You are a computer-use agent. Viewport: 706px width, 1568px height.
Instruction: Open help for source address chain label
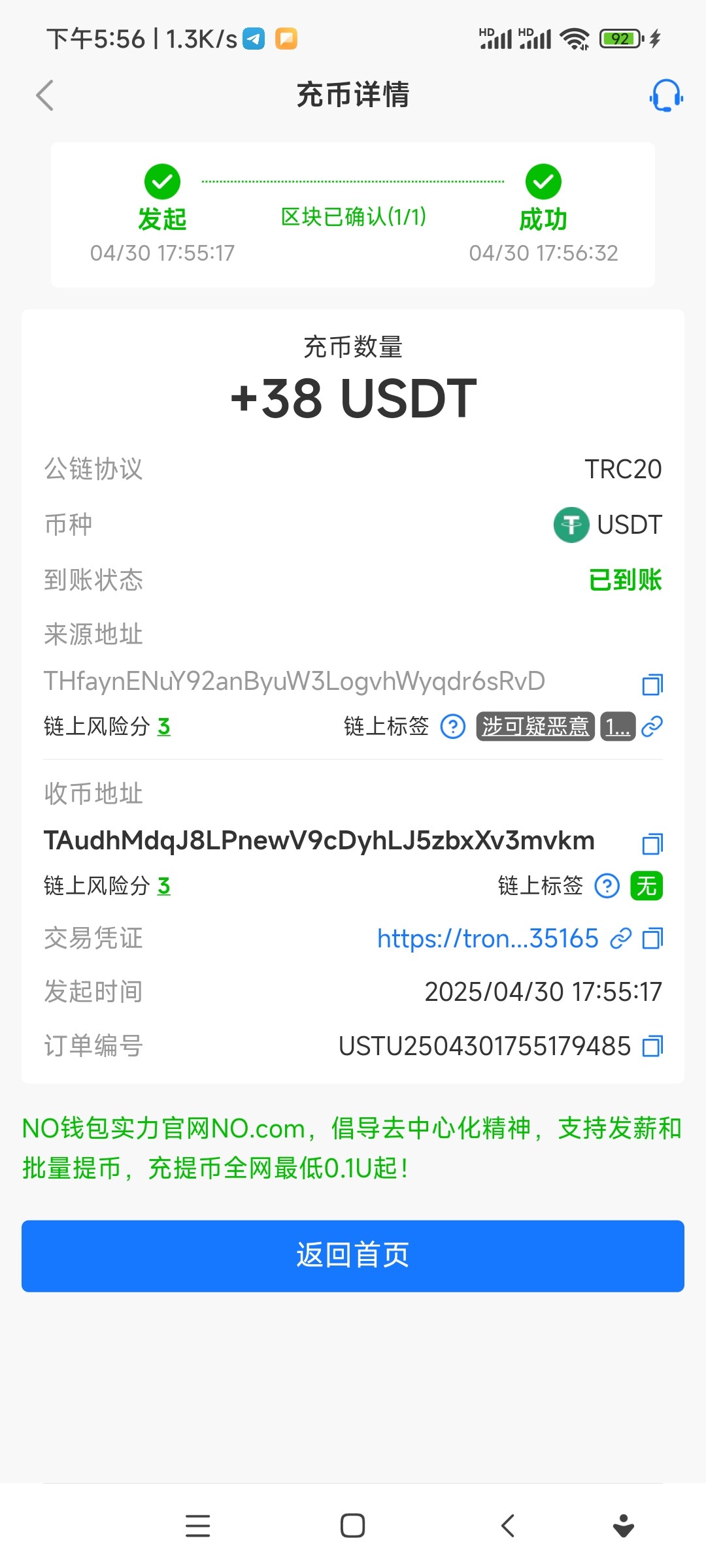tap(453, 727)
